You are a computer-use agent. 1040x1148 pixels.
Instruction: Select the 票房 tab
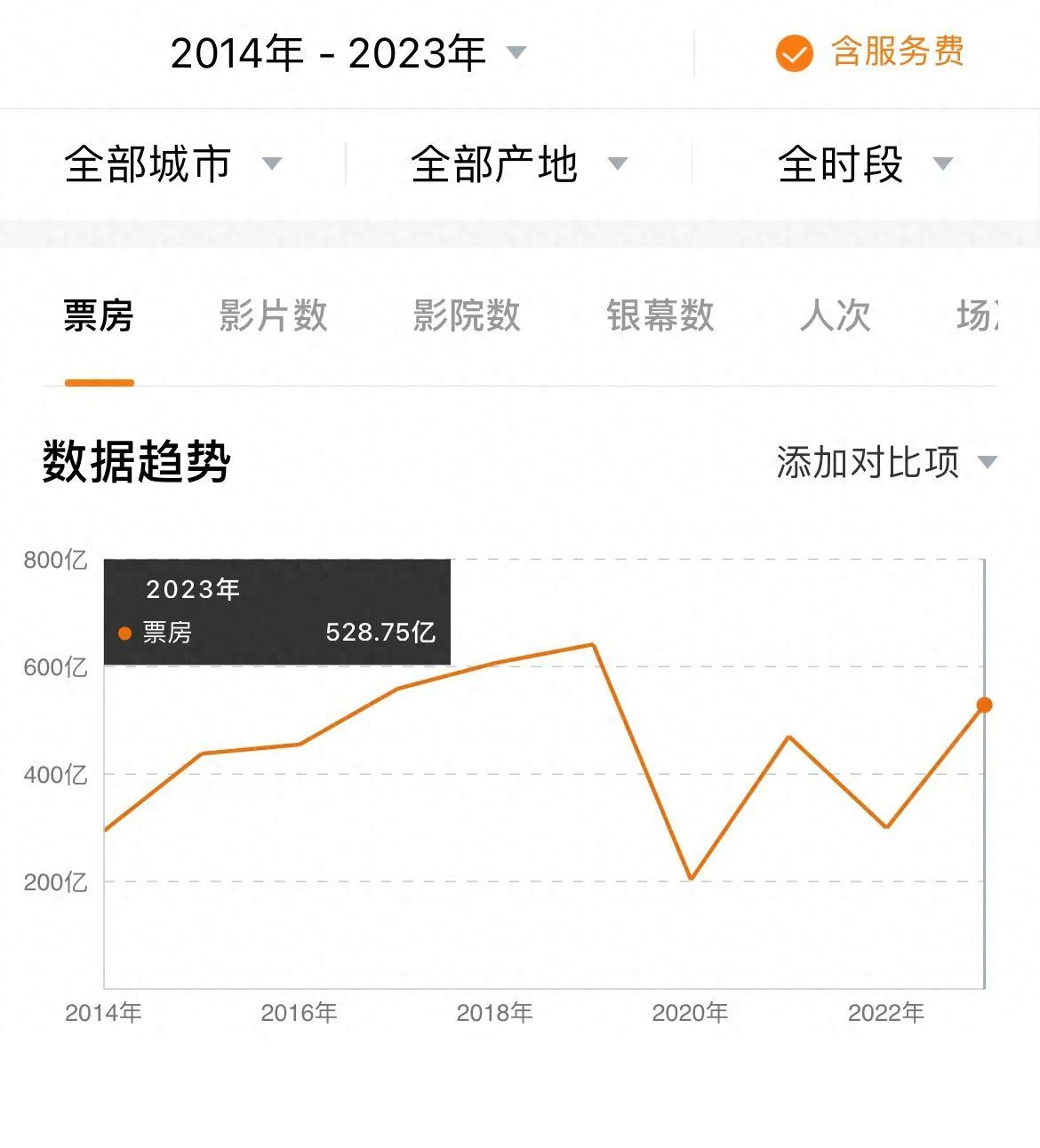coord(98,317)
